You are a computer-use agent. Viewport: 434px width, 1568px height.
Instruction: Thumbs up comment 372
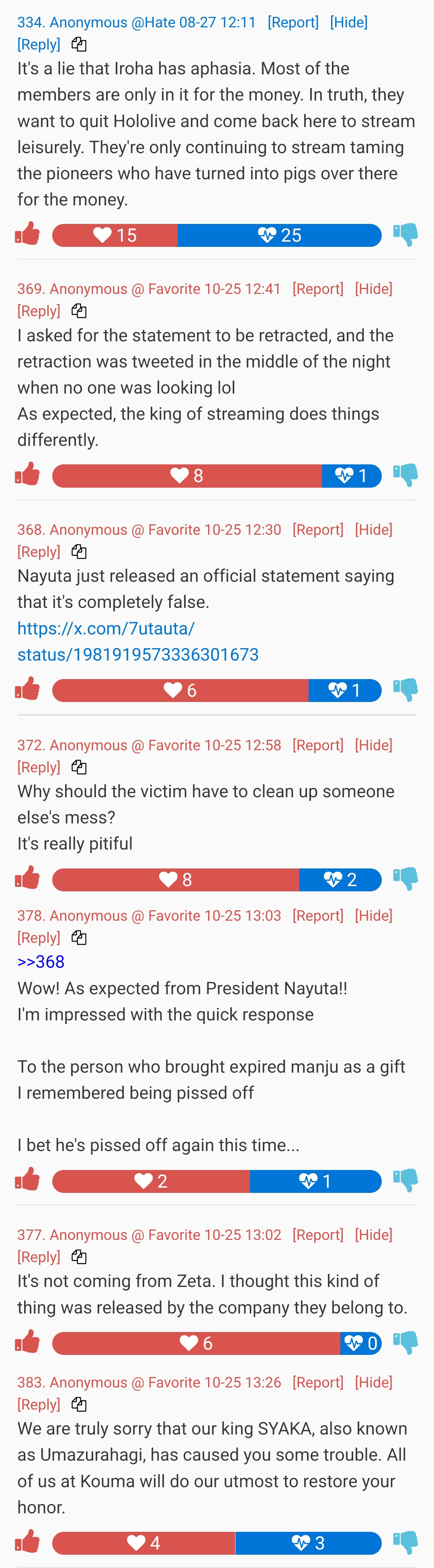pos(27,878)
